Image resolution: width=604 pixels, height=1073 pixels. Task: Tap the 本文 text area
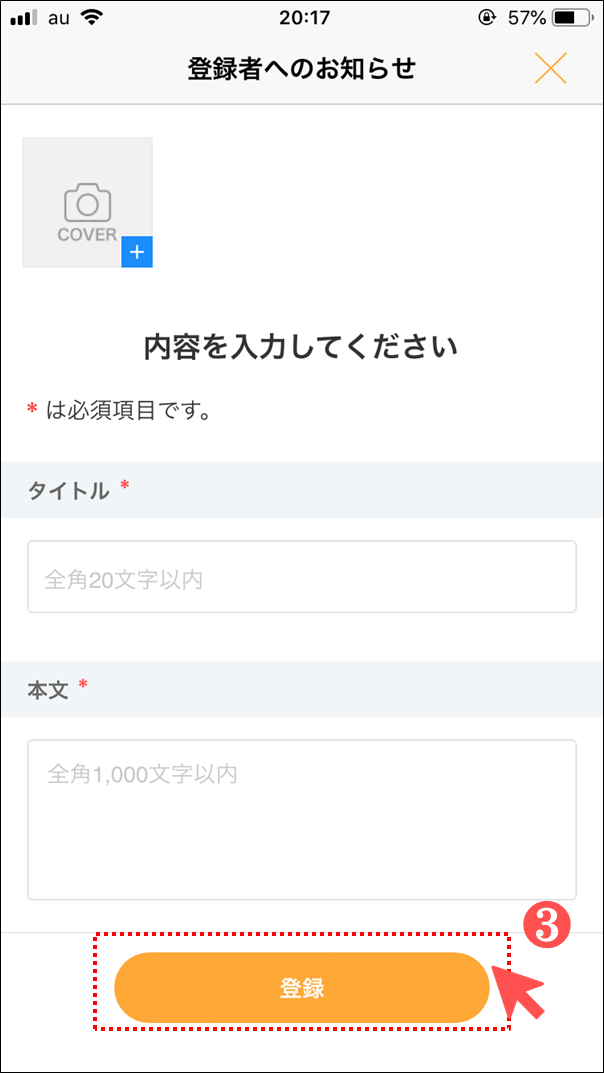tap(302, 820)
